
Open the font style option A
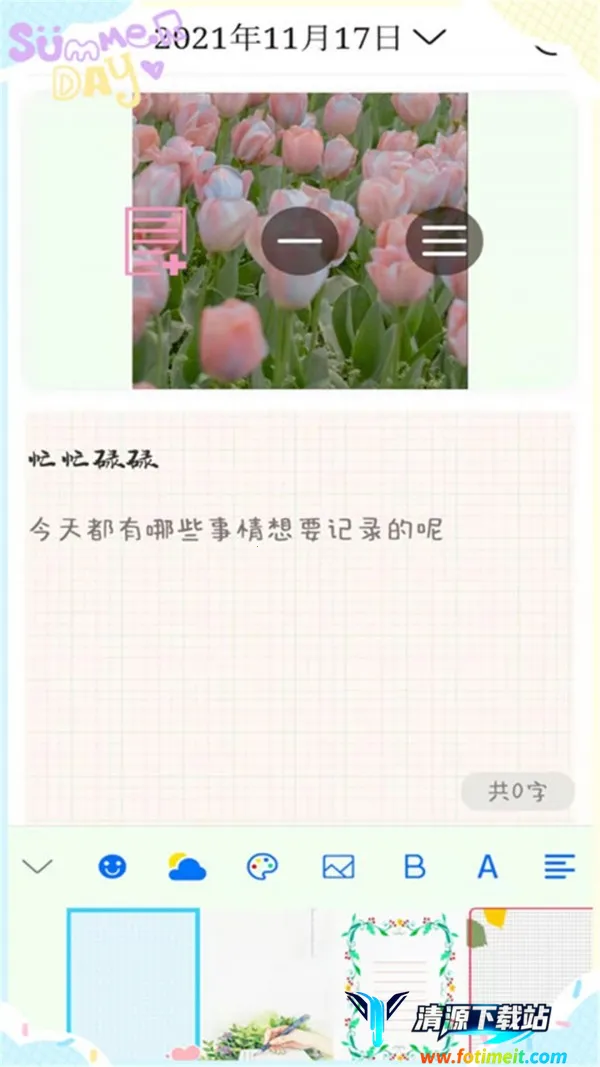pyautogui.click(x=487, y=866)
